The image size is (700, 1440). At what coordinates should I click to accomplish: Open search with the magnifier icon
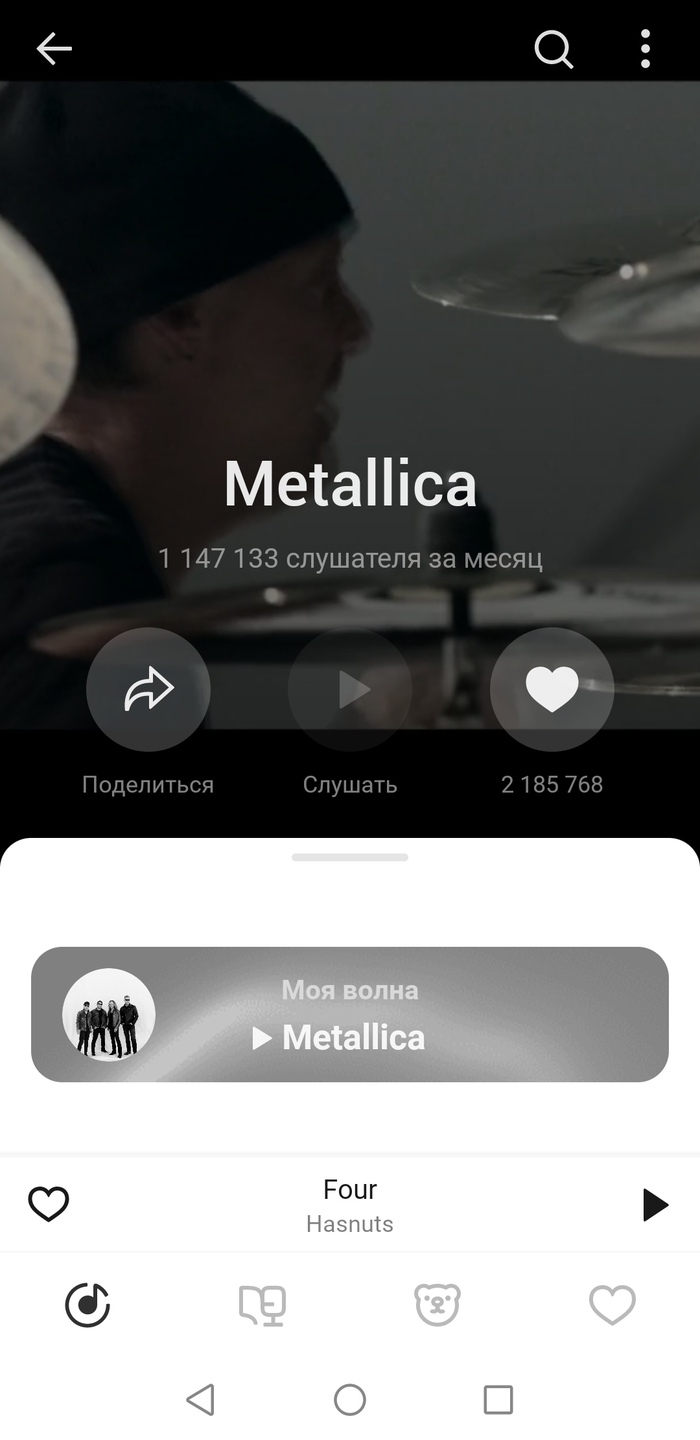click(x=553, y=48)
